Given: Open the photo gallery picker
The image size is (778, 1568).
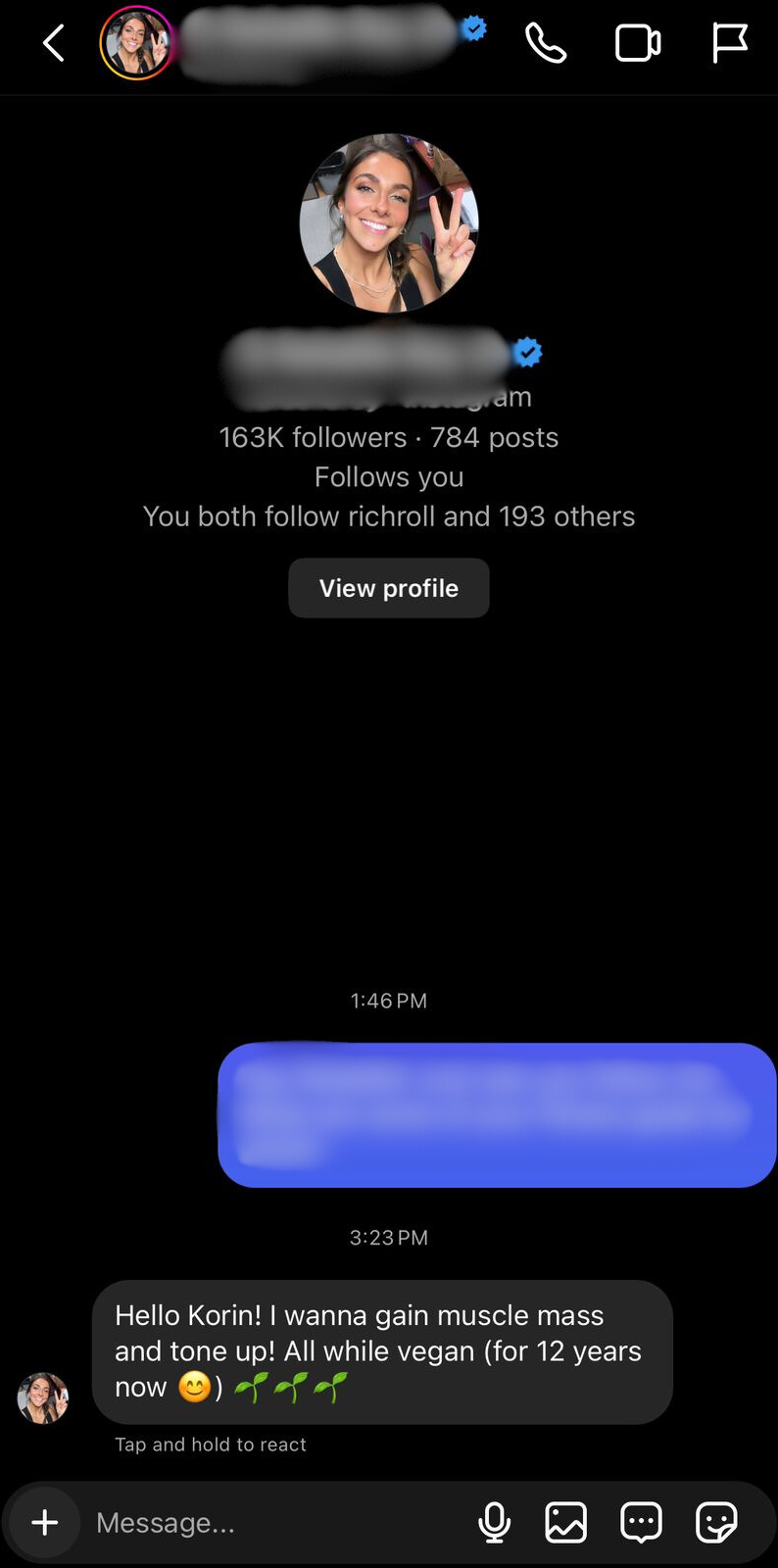Looking at the screenshot, I should point(566,1522).
